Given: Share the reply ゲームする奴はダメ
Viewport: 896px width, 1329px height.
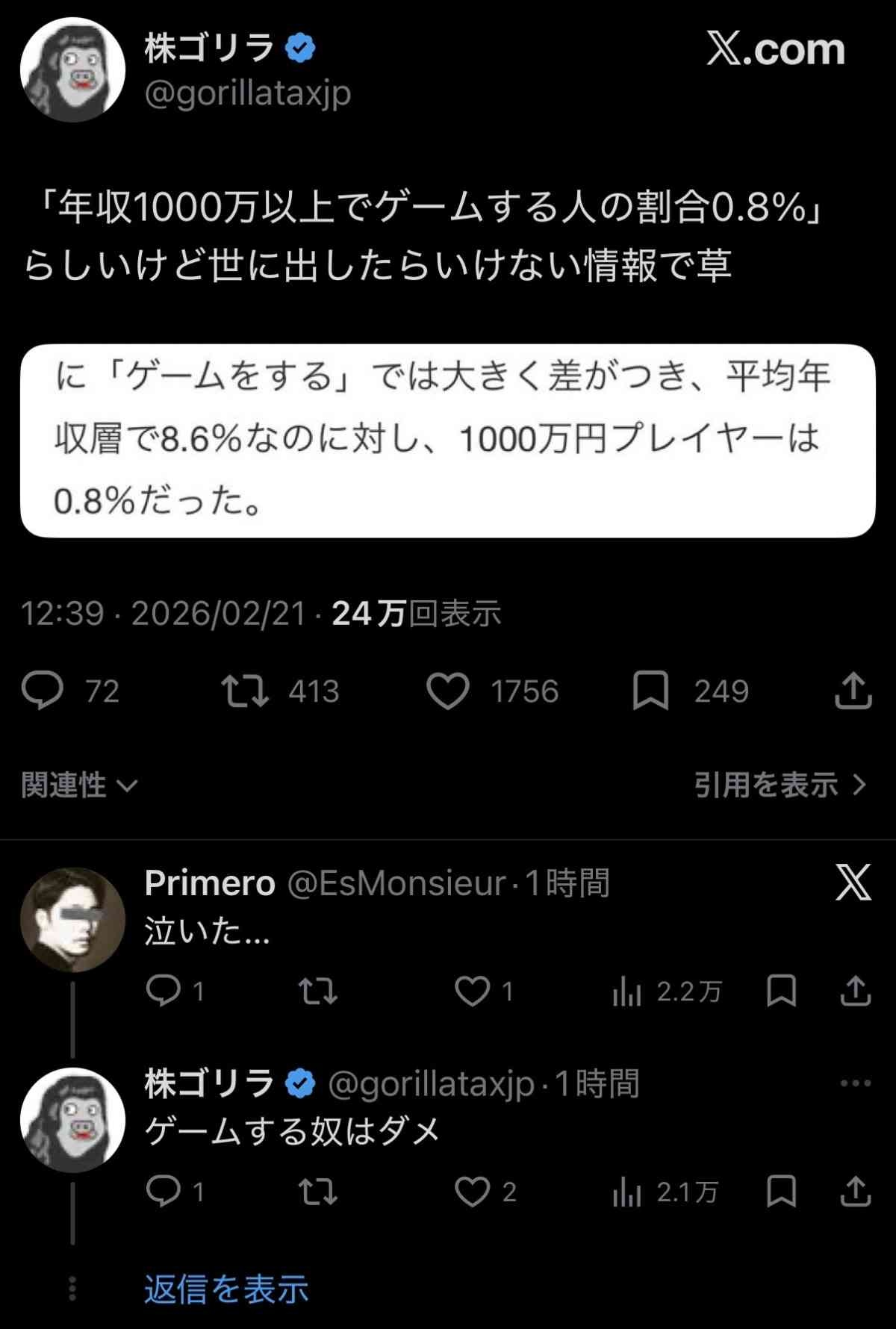Looking at the screenshot, I should click(x=856, y=1192).
